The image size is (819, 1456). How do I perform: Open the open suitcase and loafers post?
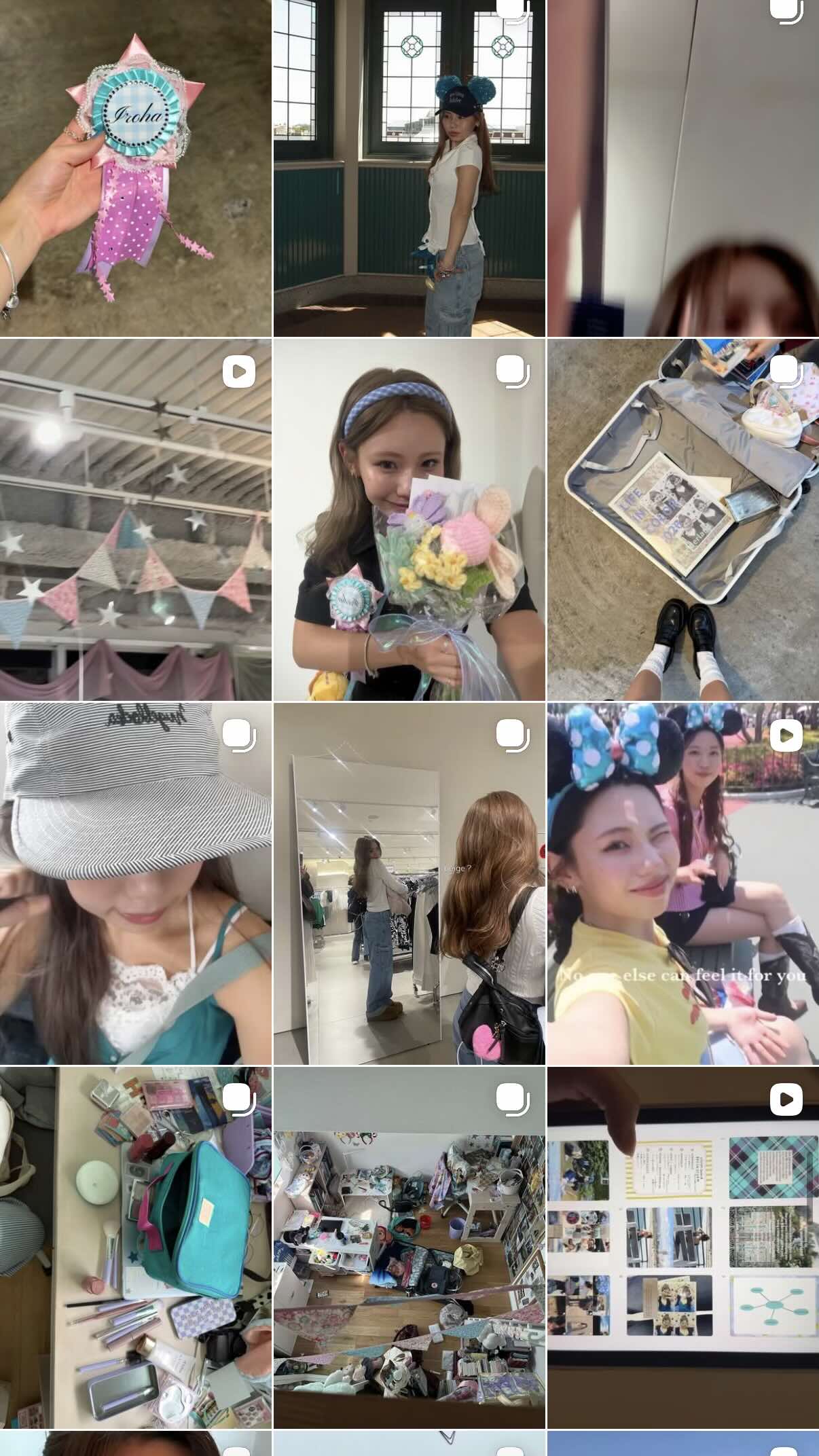point(683,520)
